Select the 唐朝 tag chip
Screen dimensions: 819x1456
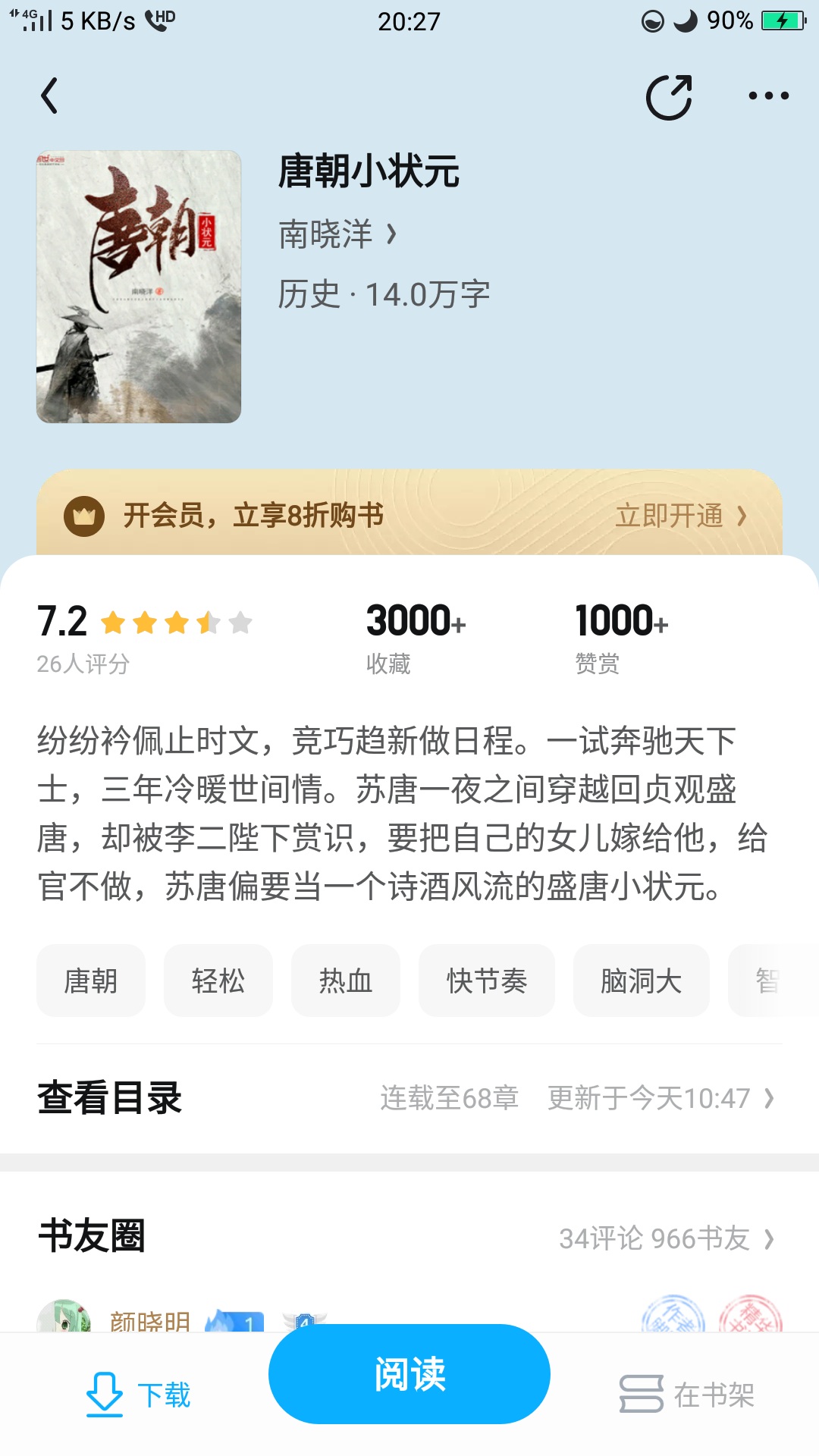coord(91,981)
